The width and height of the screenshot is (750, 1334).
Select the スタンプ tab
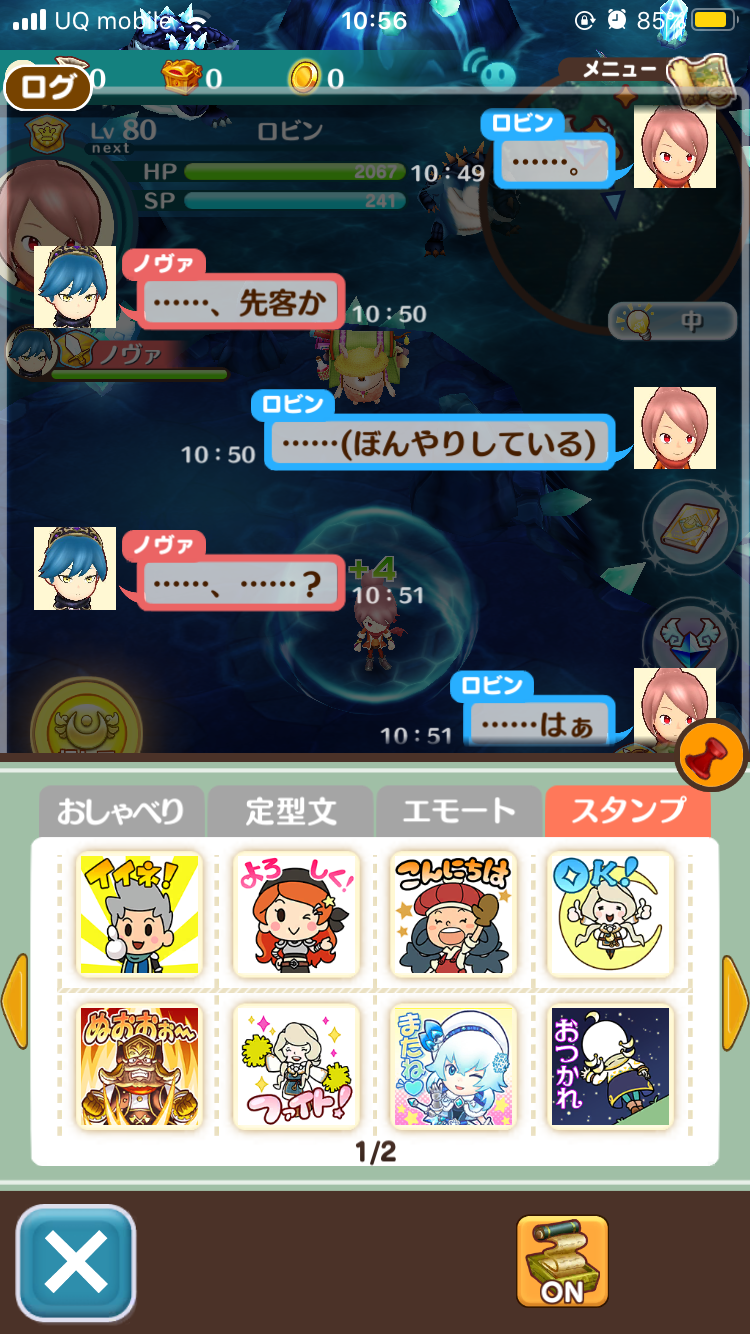point(628,811)
